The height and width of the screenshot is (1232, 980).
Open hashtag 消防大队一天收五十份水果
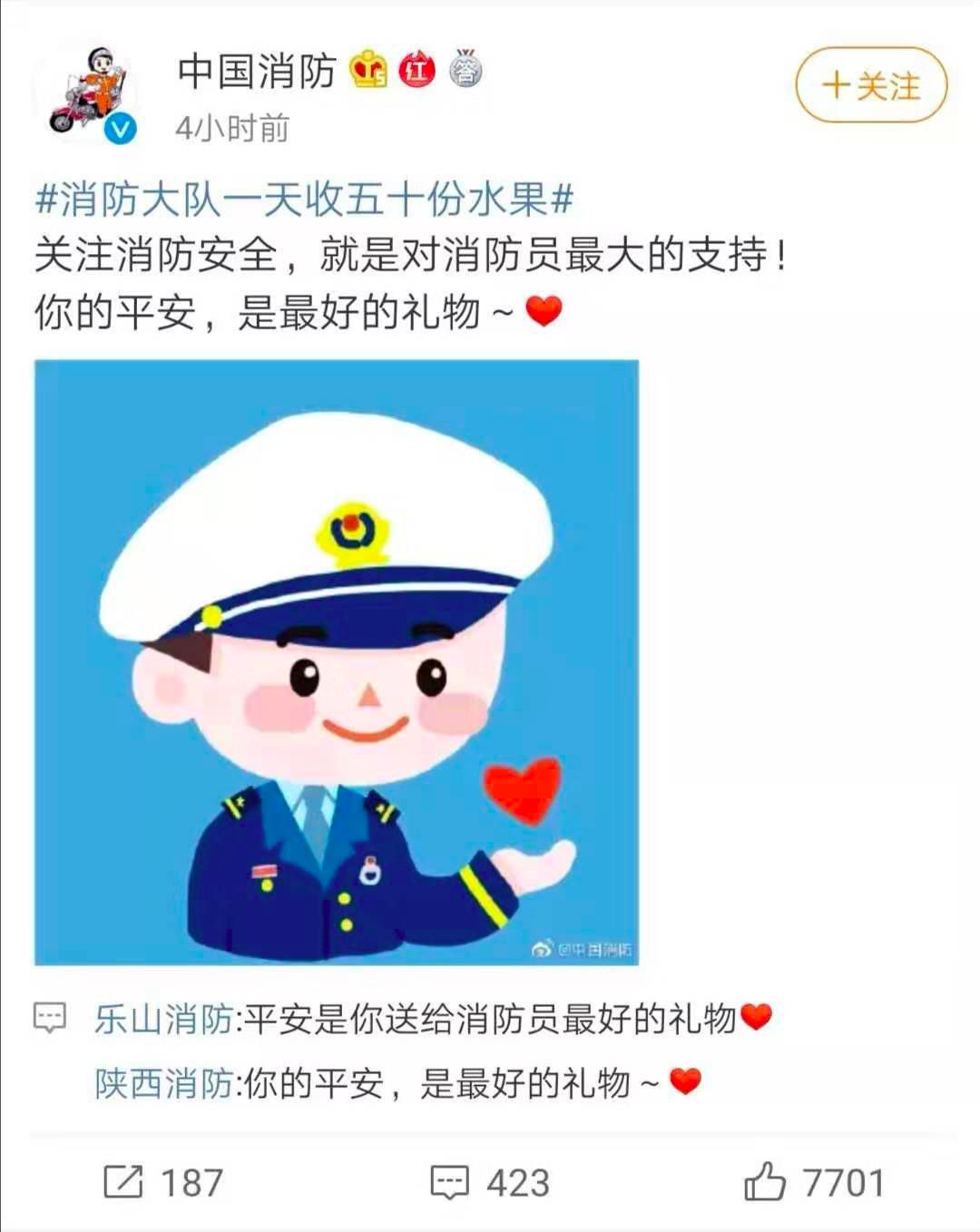[304, 199]
